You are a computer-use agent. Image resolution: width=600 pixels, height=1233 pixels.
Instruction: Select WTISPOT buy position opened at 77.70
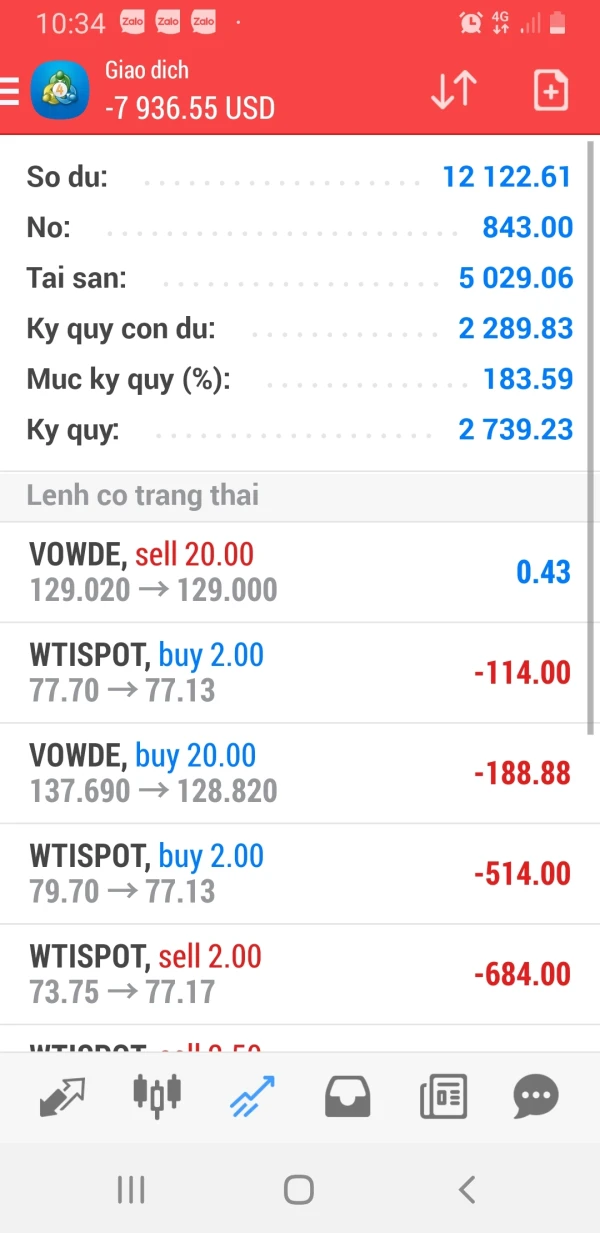298,672
